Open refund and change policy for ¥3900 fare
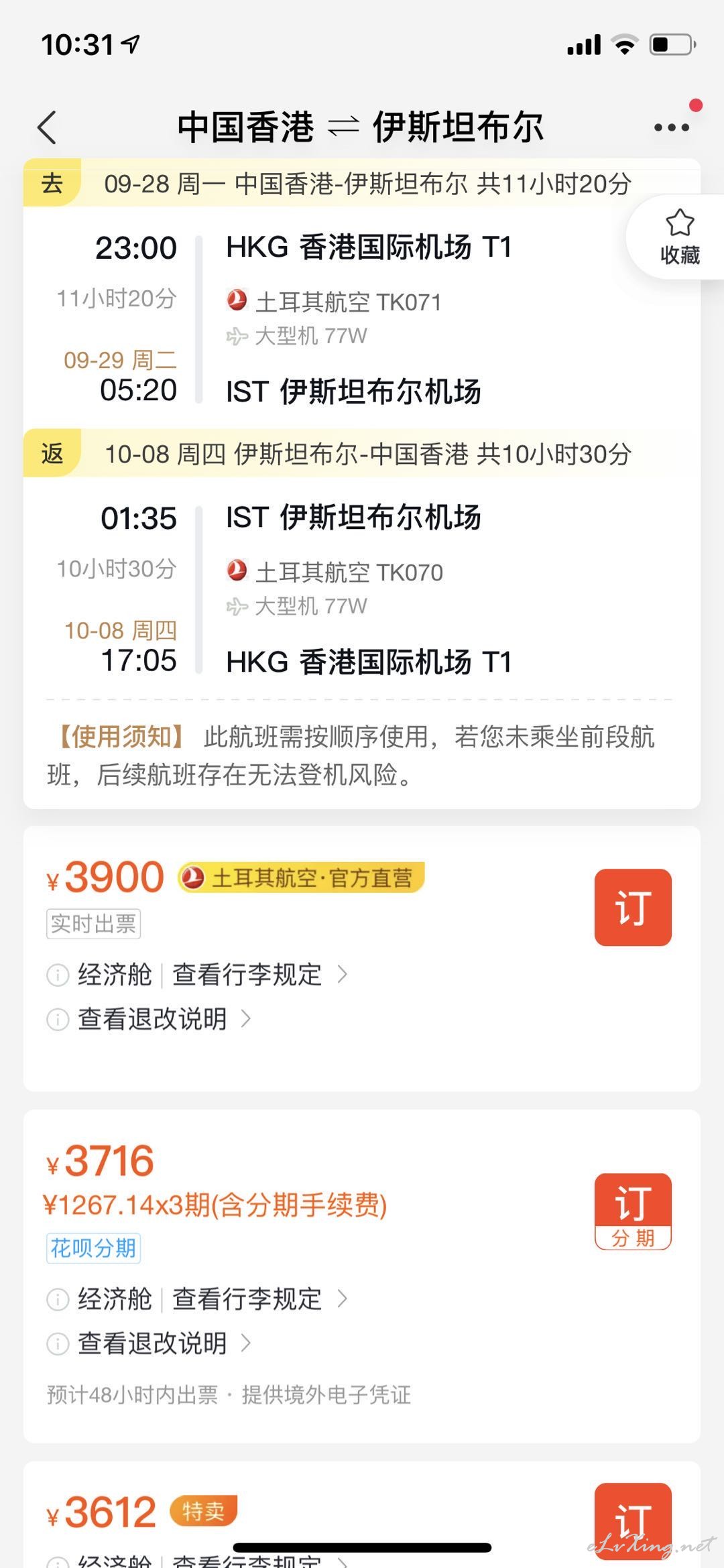Viewport: 724px width, 1568px height. click(164, 1019)
